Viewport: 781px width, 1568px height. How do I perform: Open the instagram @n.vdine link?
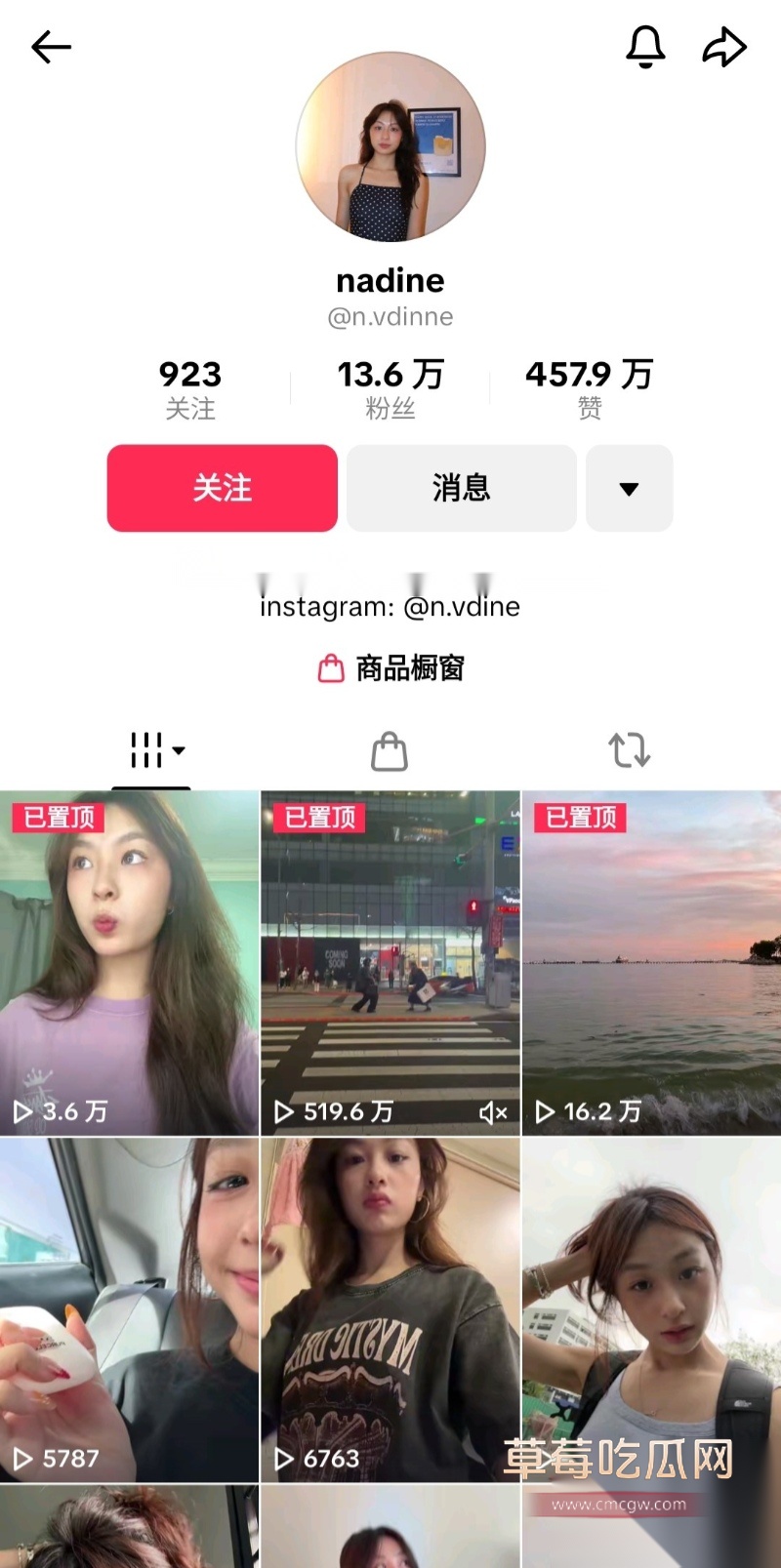(x=390, y=606)
